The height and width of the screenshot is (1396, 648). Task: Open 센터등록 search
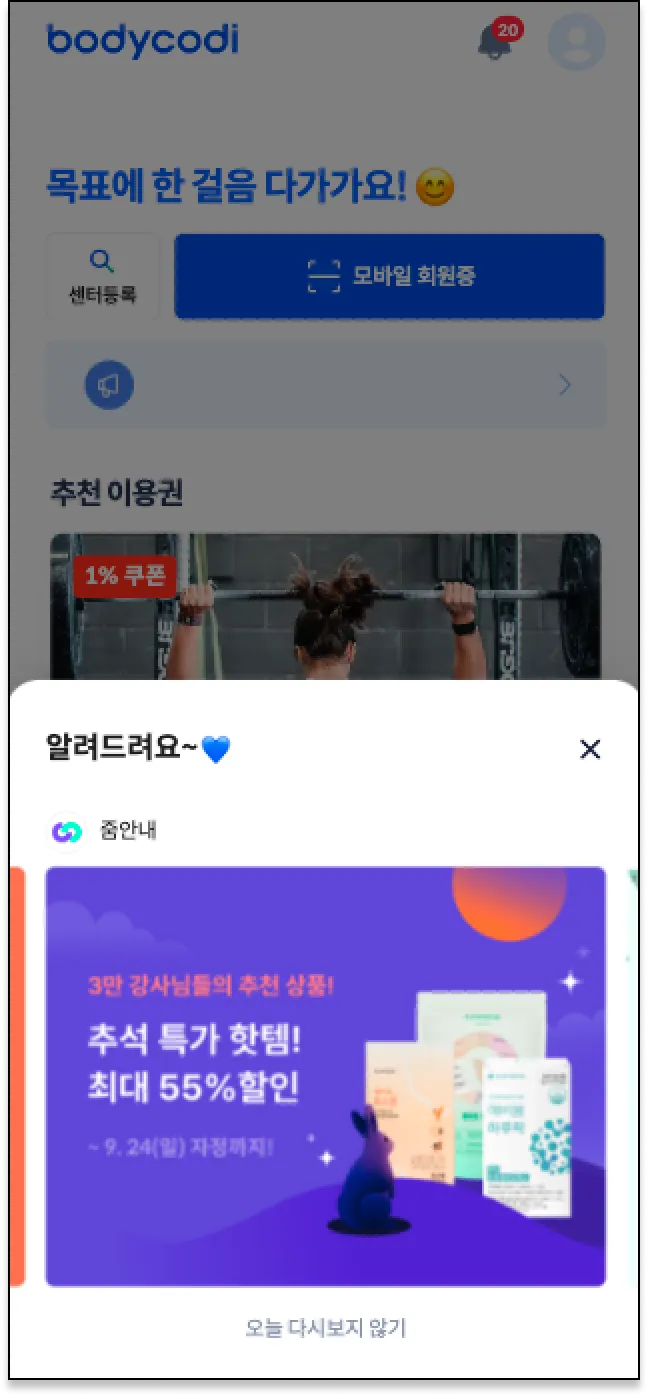[102, 277]
